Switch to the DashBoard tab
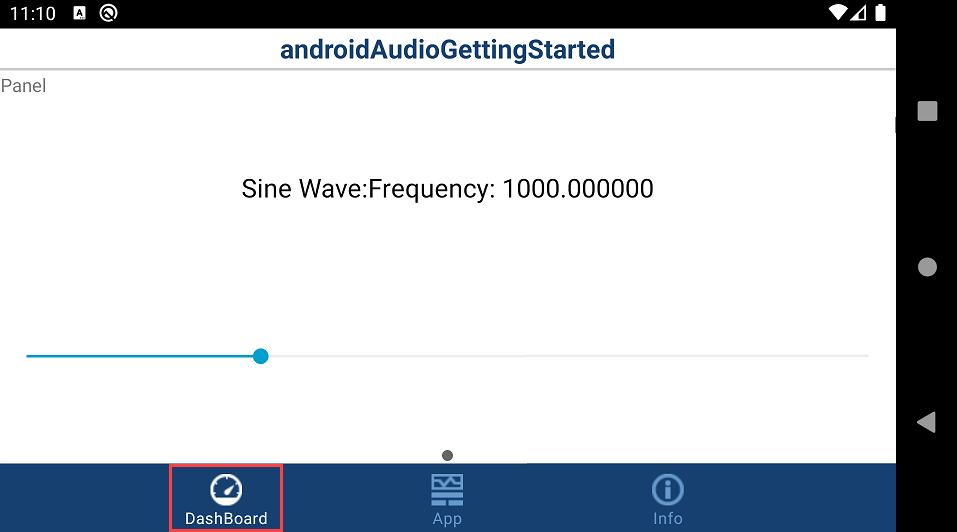The height and width of the screenshot is (532, 957). click(226, 498)
